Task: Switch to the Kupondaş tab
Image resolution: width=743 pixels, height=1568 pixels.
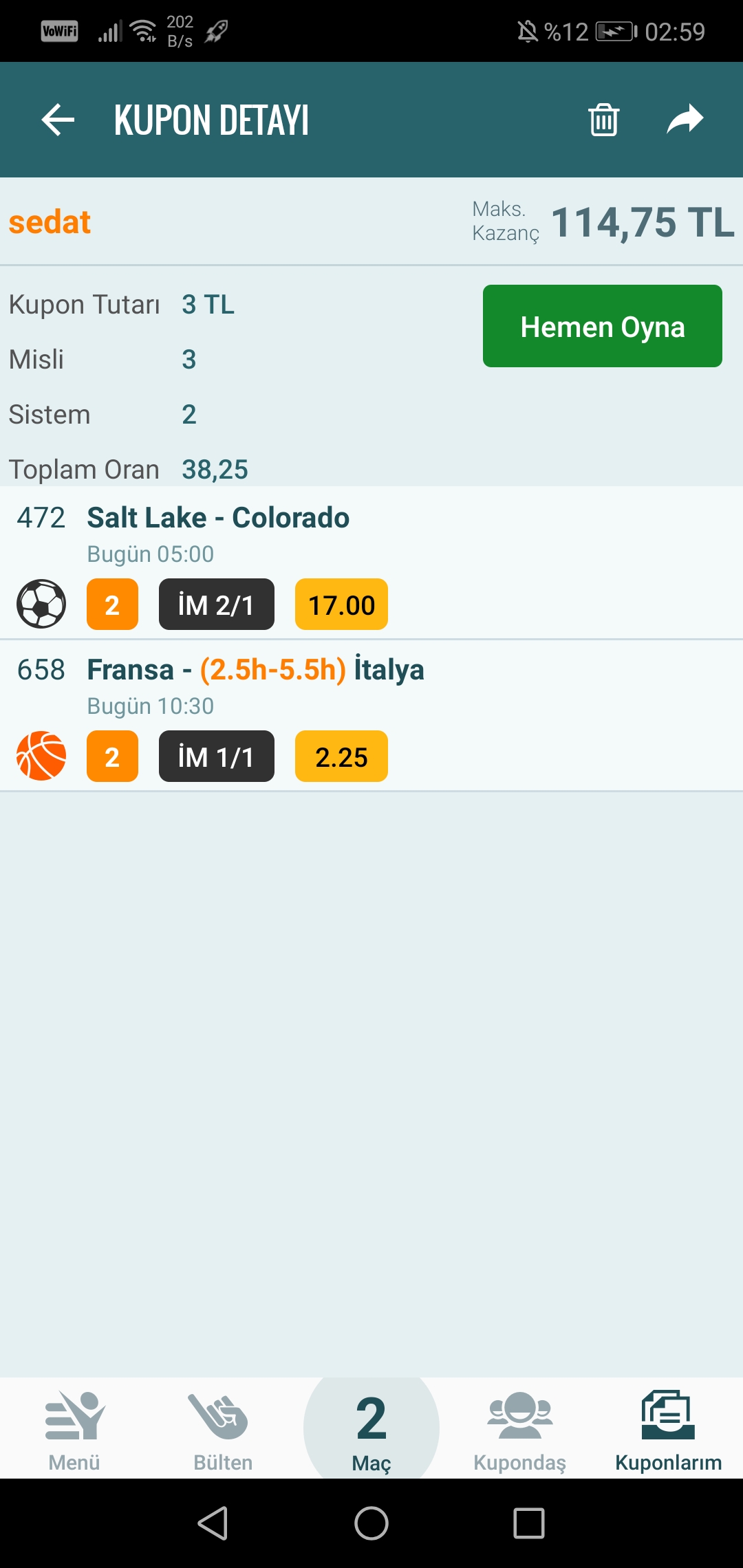Action: 520,1429
